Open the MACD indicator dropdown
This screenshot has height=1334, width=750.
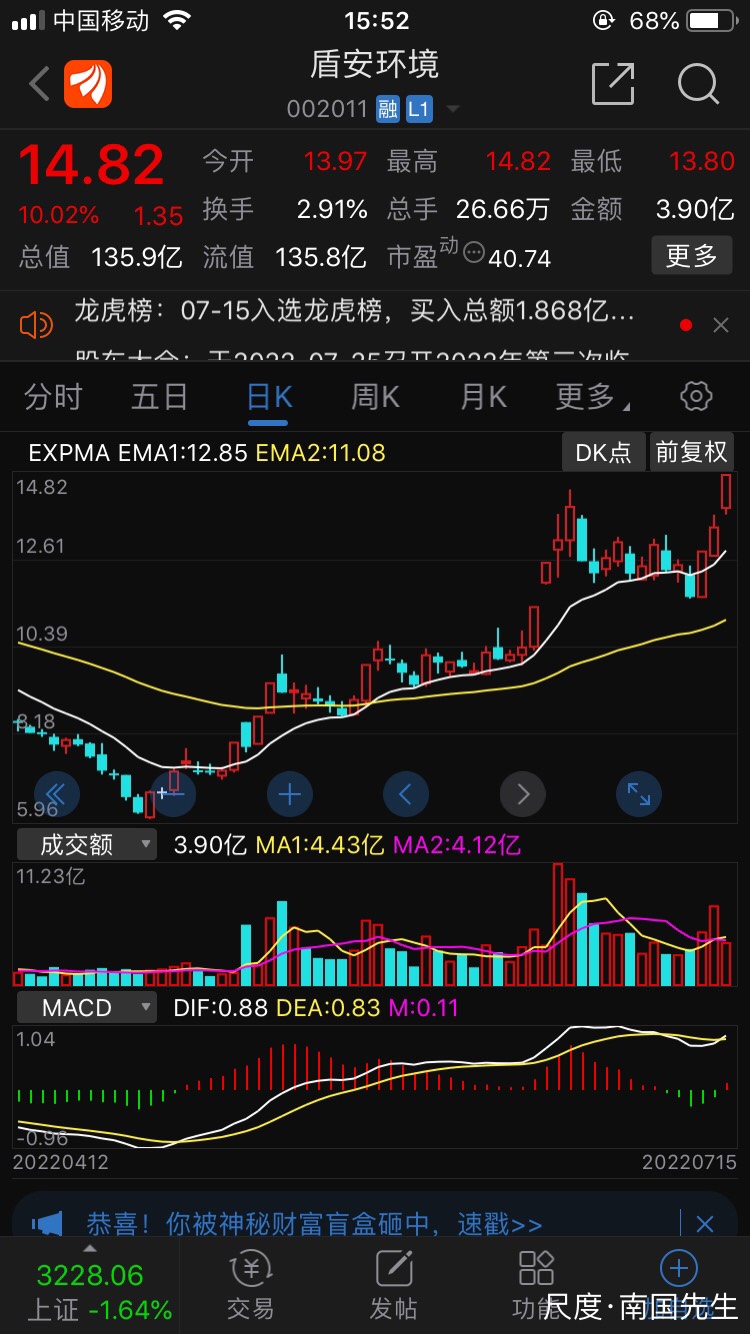pyautogui.click(x=87, y=1008)
